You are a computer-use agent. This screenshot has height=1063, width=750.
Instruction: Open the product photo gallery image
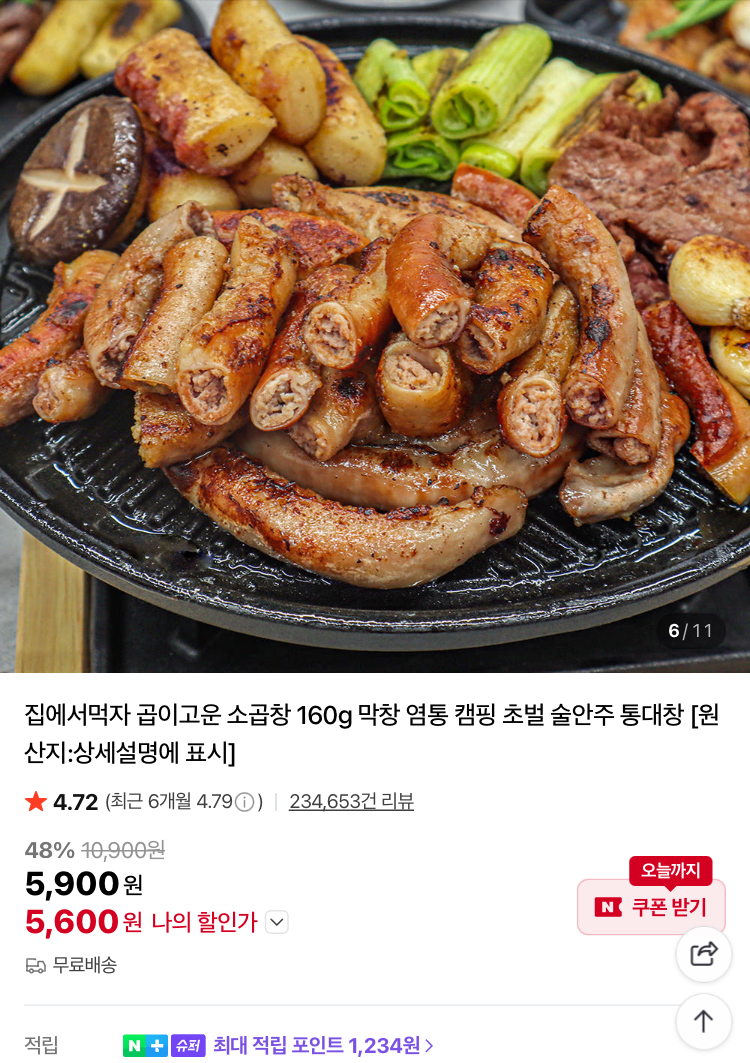pyautogui.click(x=375, y=335)
